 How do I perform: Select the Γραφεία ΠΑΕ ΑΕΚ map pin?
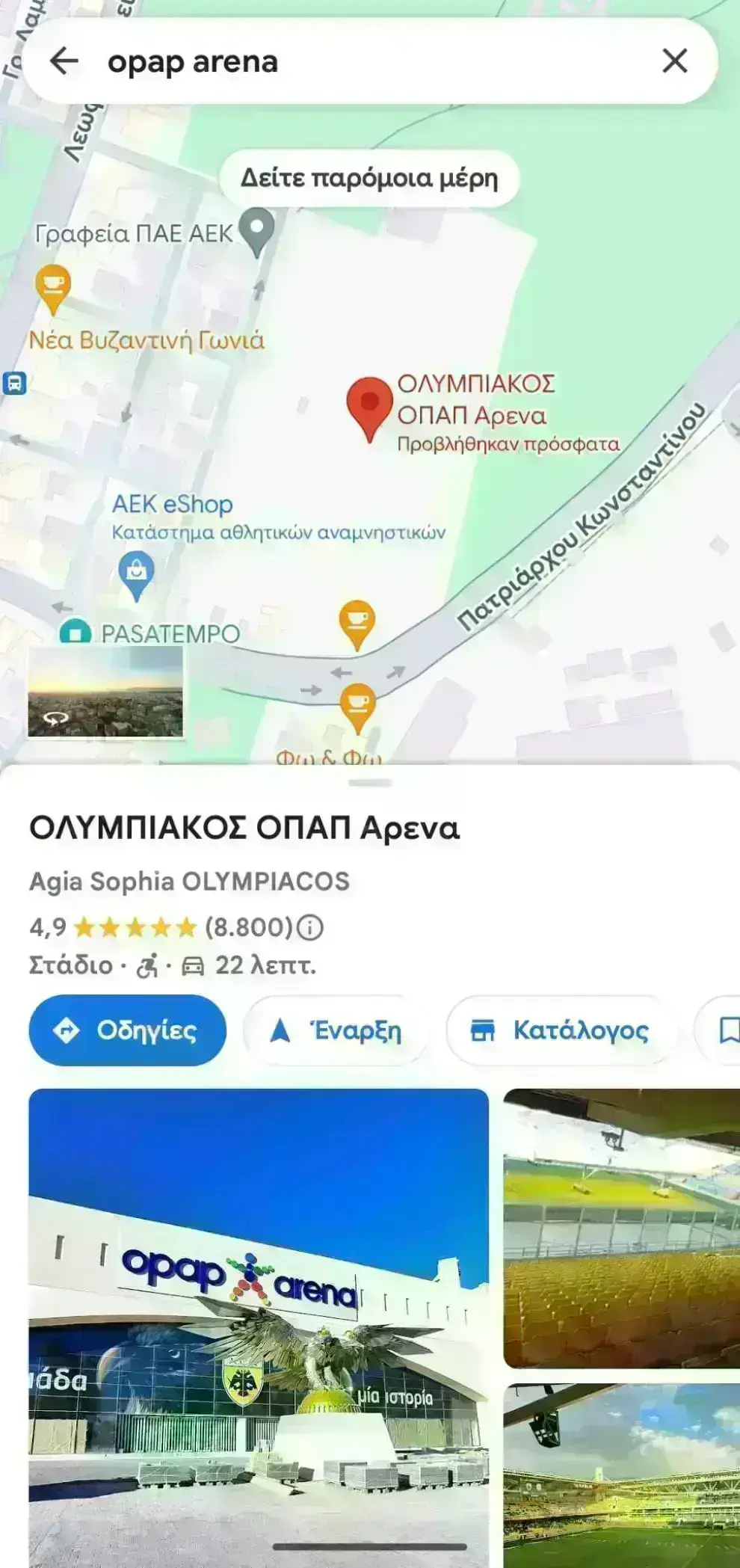(257, 230)
